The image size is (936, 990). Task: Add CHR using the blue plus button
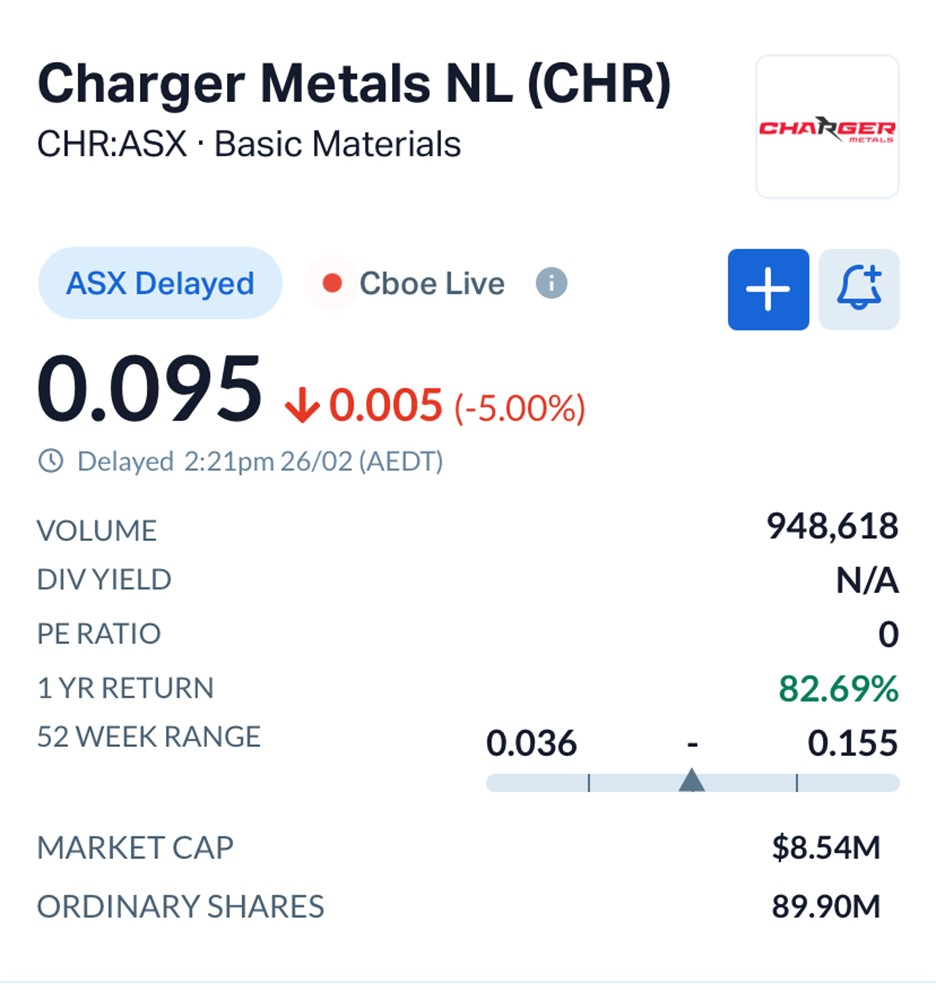point(768,289)
